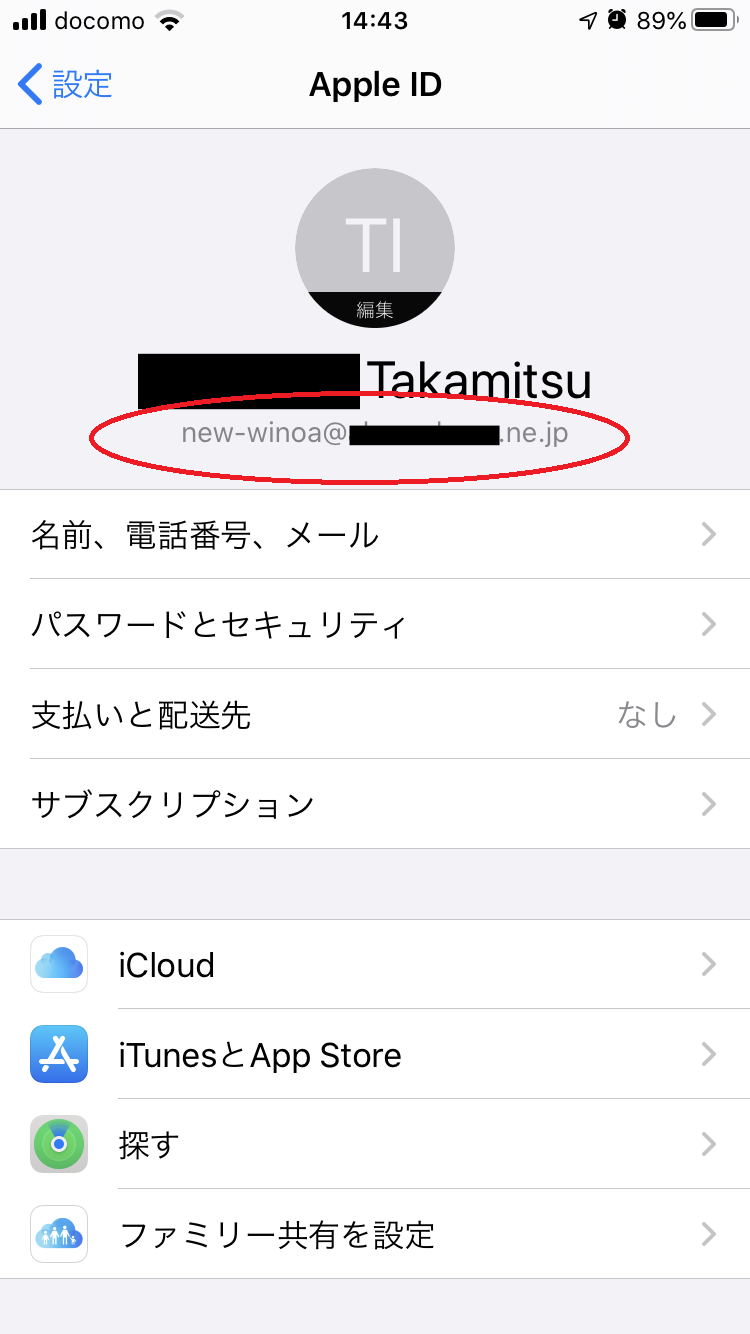Screen dimensions: 750x1334
Task: Tap 編集 to edit profile photo
Action: pyautogui.click(x=375, y=305)
